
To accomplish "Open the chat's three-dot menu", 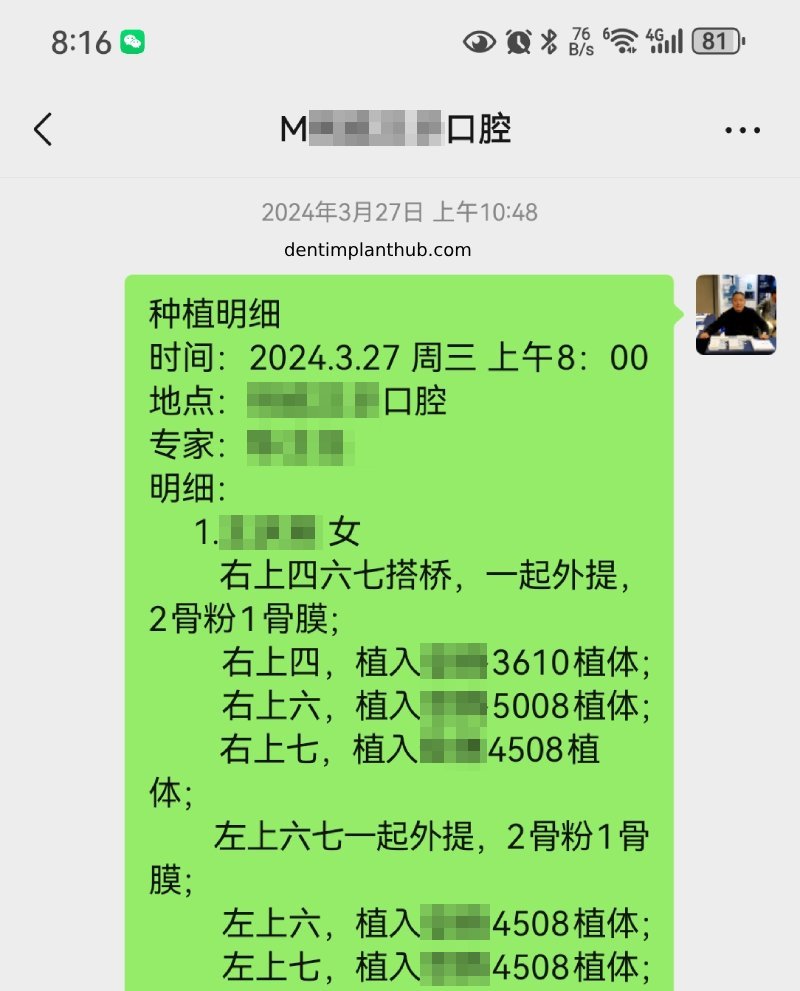I will pyautogui.click(x=742, y=130).
